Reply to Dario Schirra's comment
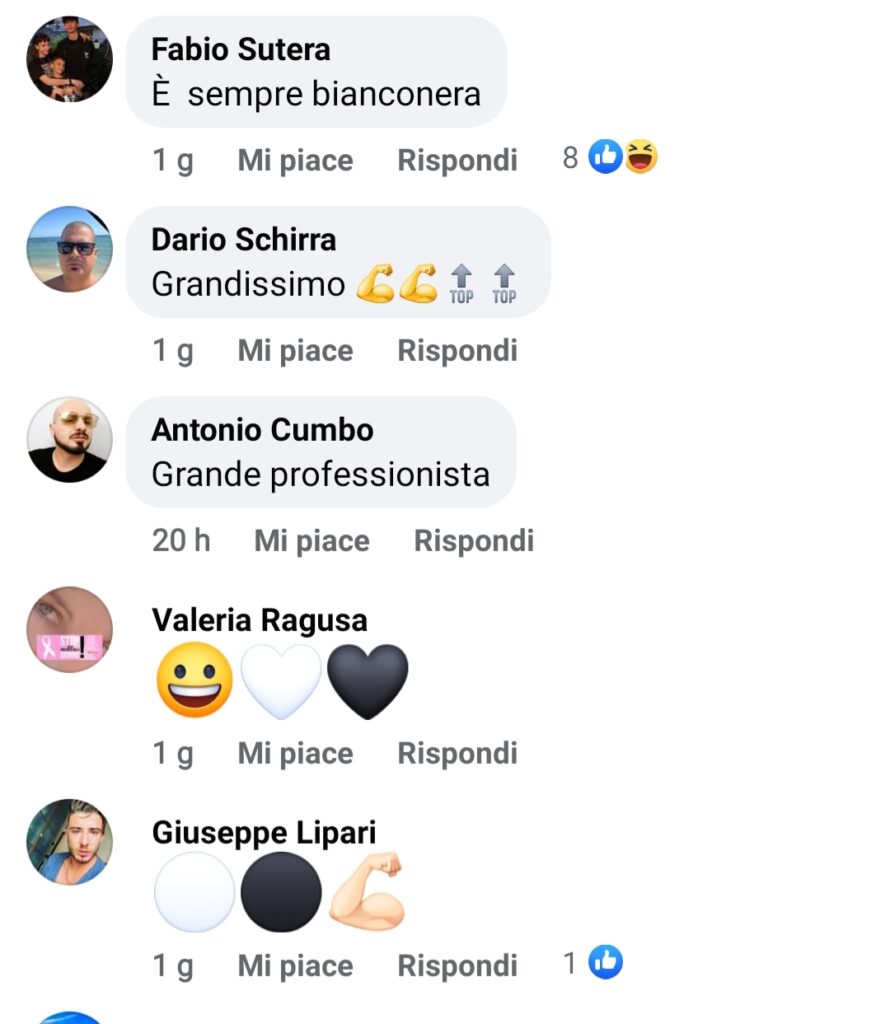The height and width of the screenshot is (1024, 890). pos(457,350)
